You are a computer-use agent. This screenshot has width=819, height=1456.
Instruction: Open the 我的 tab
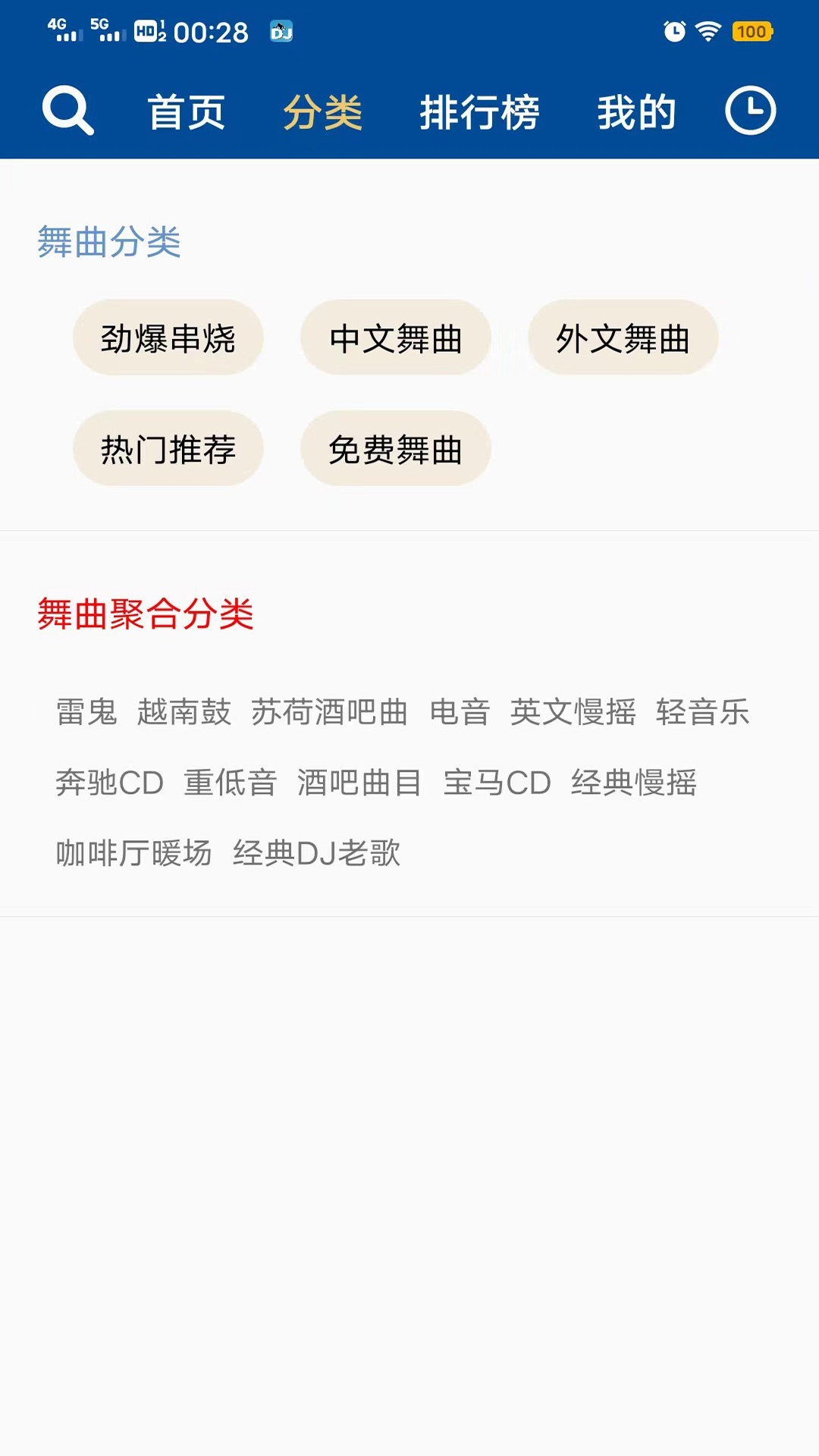click(x=635, y=114)
